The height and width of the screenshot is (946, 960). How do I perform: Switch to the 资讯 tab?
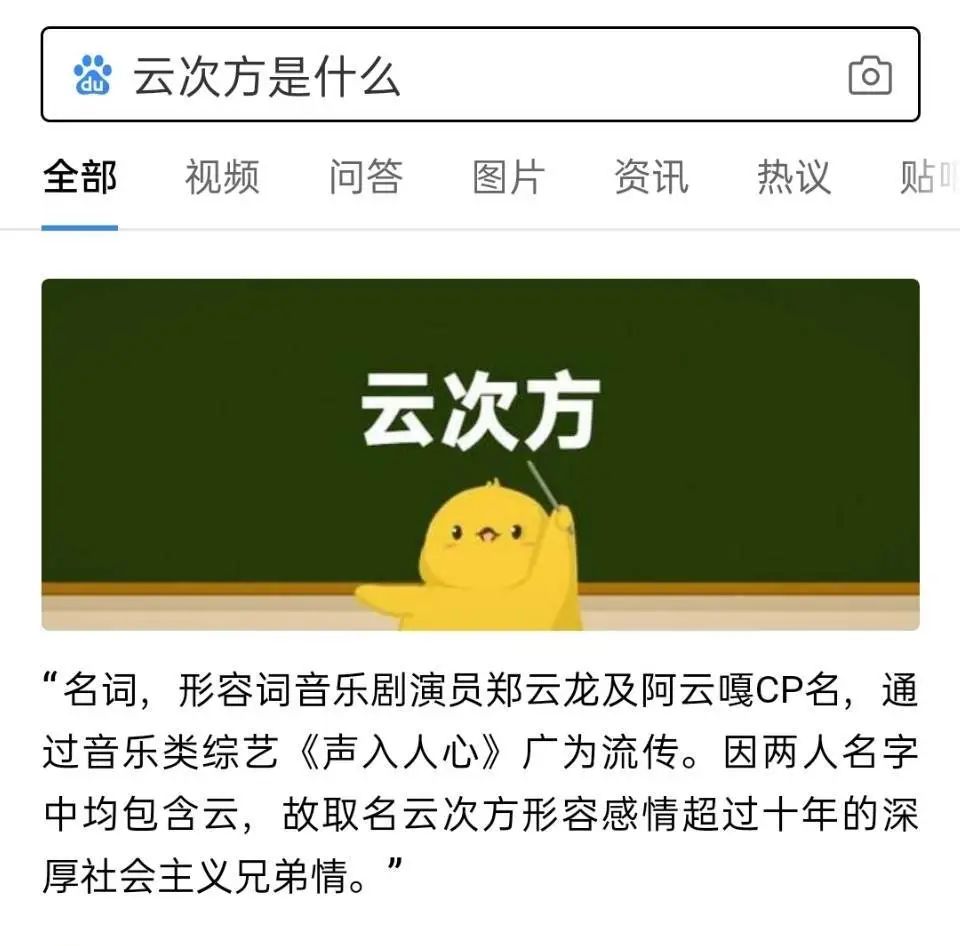tap(651, 178)
